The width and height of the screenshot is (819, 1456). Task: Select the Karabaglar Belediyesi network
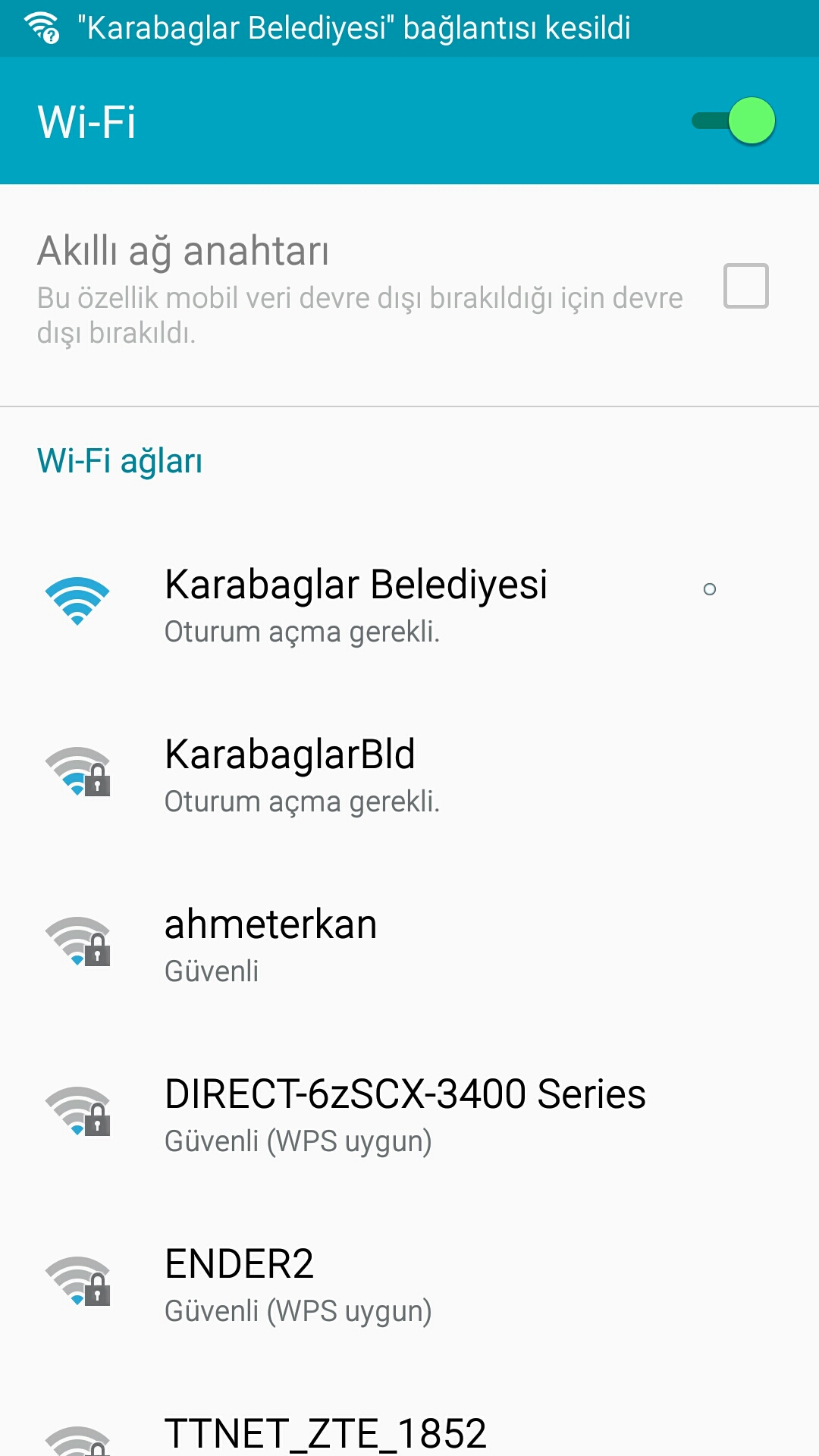pos(409,605)
